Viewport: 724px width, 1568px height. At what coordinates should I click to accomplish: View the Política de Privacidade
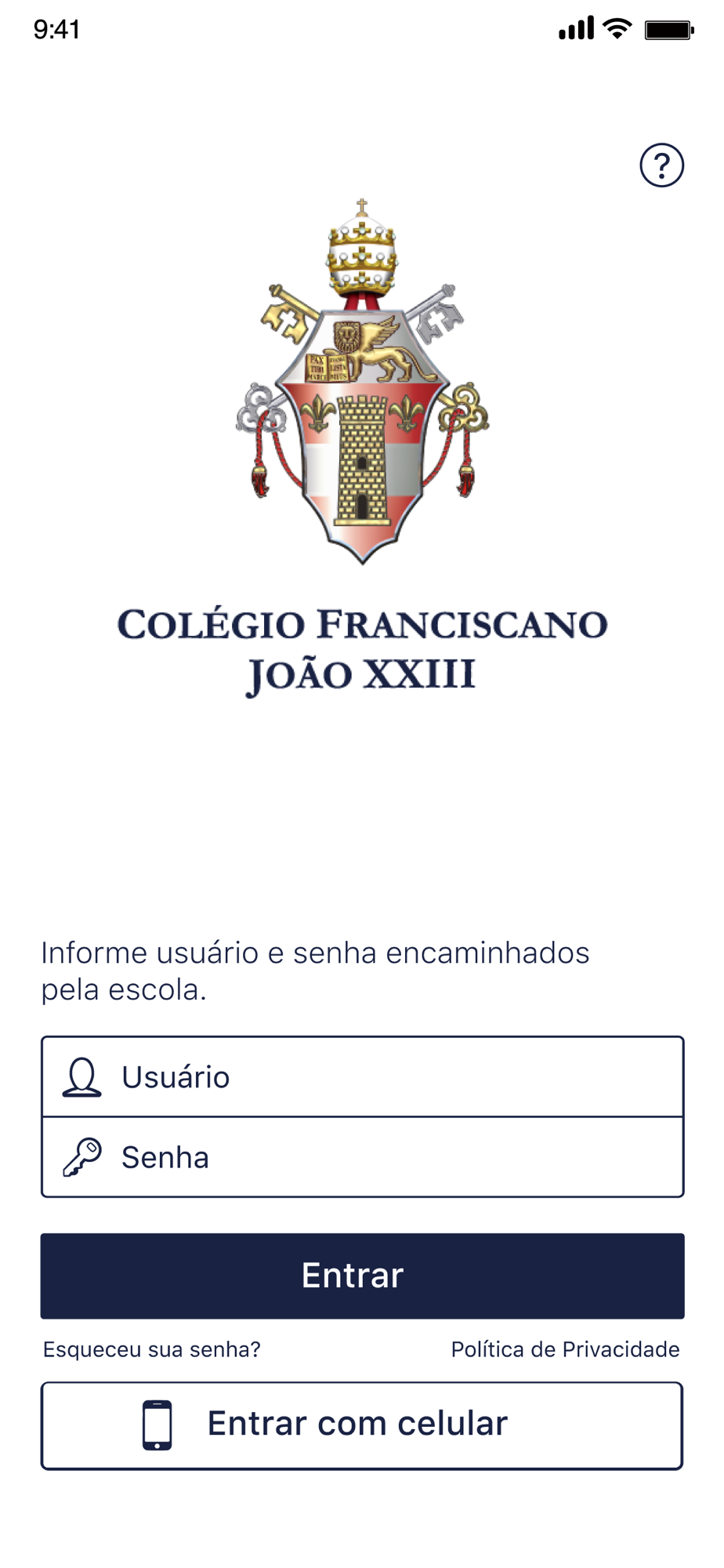565,1349
